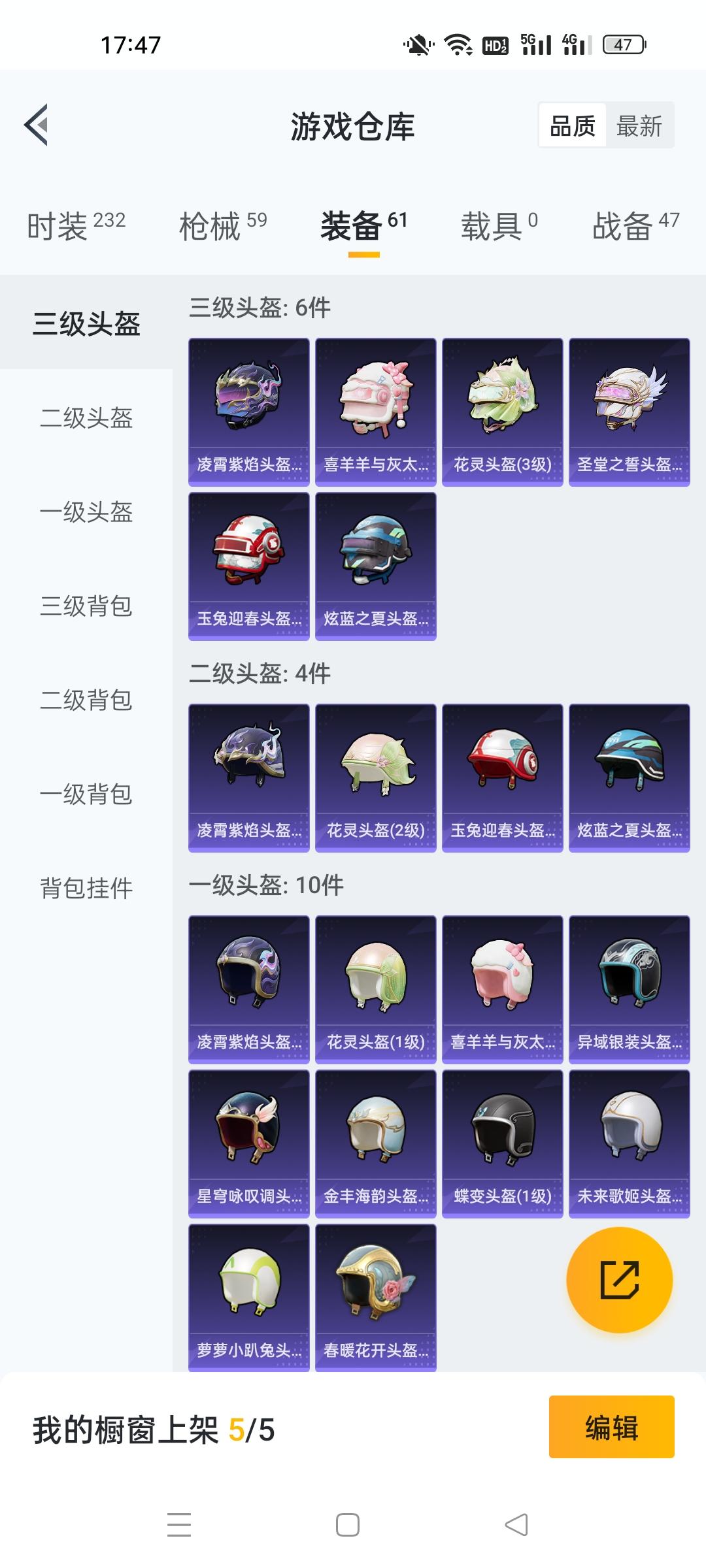Switch sorting to 最新
706x1568 pixels.
[639, 124]
